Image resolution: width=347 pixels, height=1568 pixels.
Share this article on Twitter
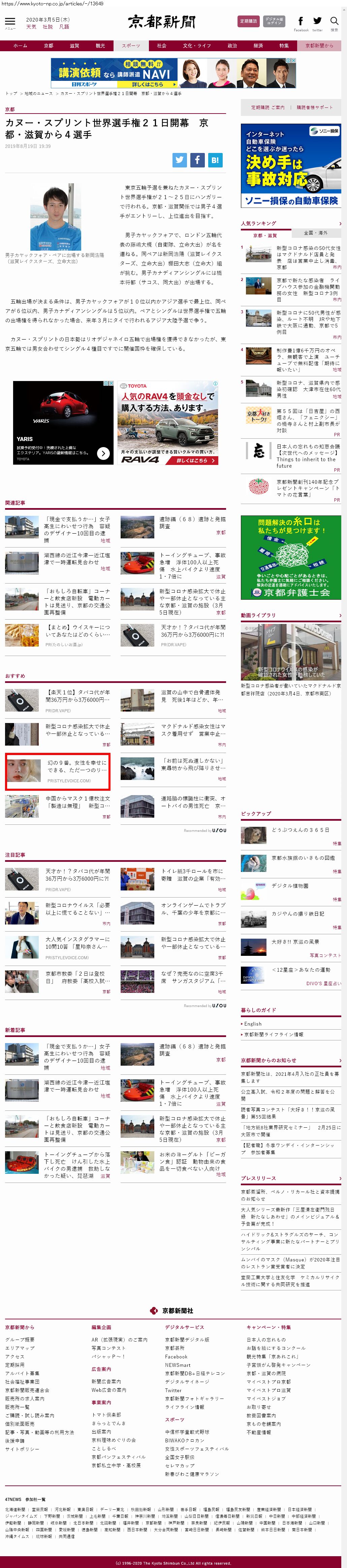click(180, 160)
